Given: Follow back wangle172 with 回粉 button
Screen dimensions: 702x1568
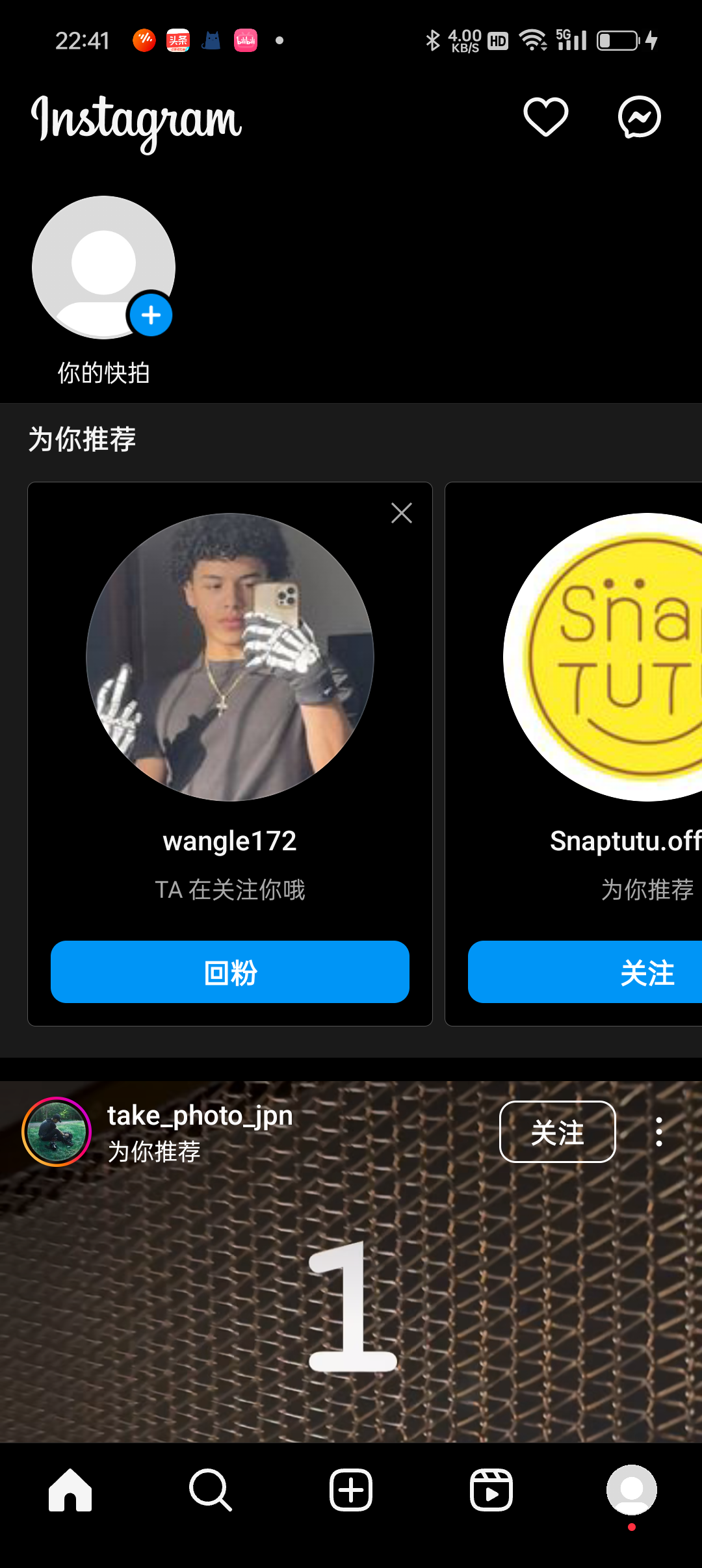Looking at the screenshot, I should coord(230,972).
